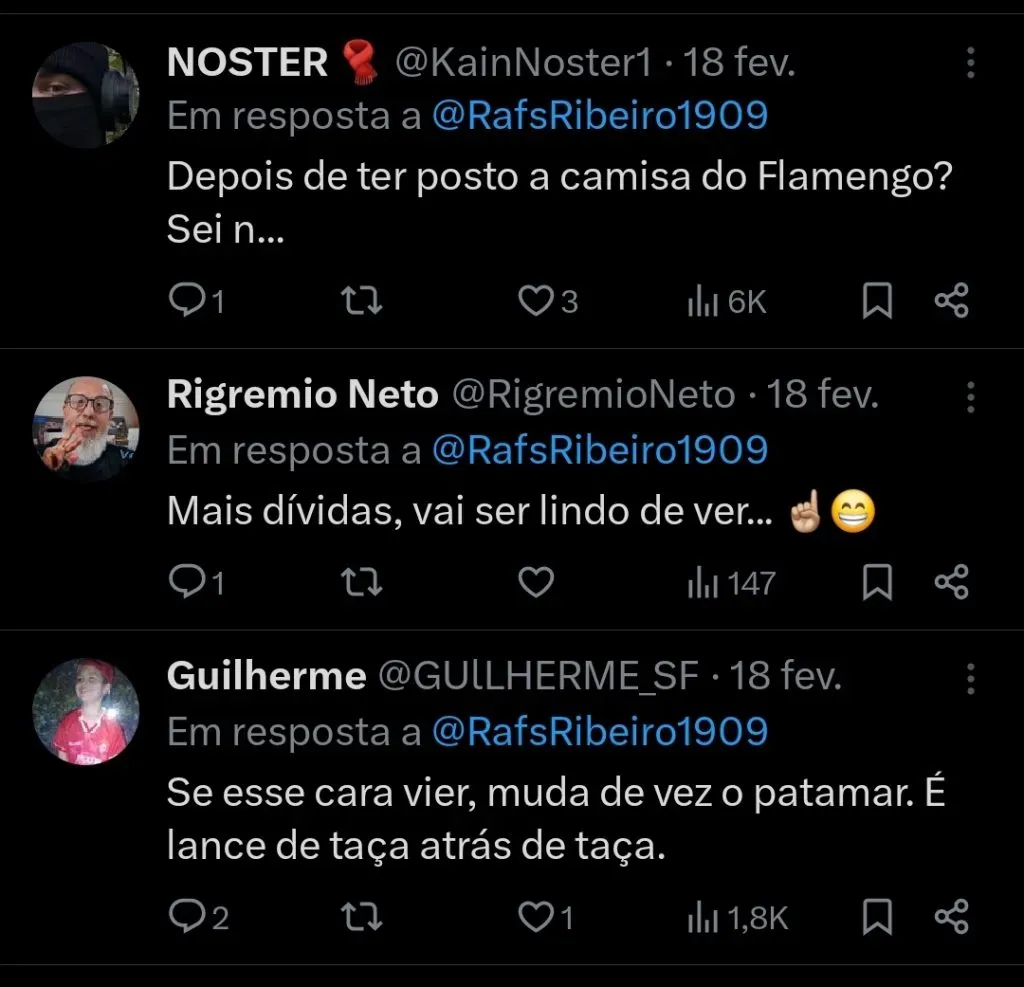The height and width of the screenshot is (987, 1024).
Task: Share Rigremio Neto's tweet
Action: point(951,582)
